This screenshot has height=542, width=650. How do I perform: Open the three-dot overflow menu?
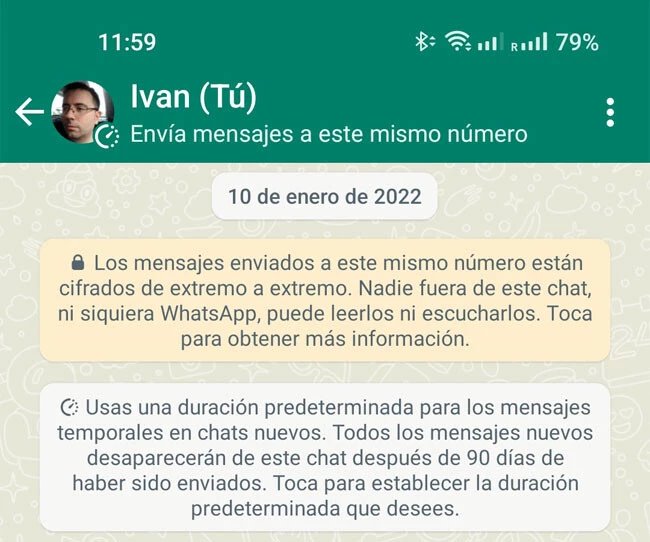click(610, 112)
